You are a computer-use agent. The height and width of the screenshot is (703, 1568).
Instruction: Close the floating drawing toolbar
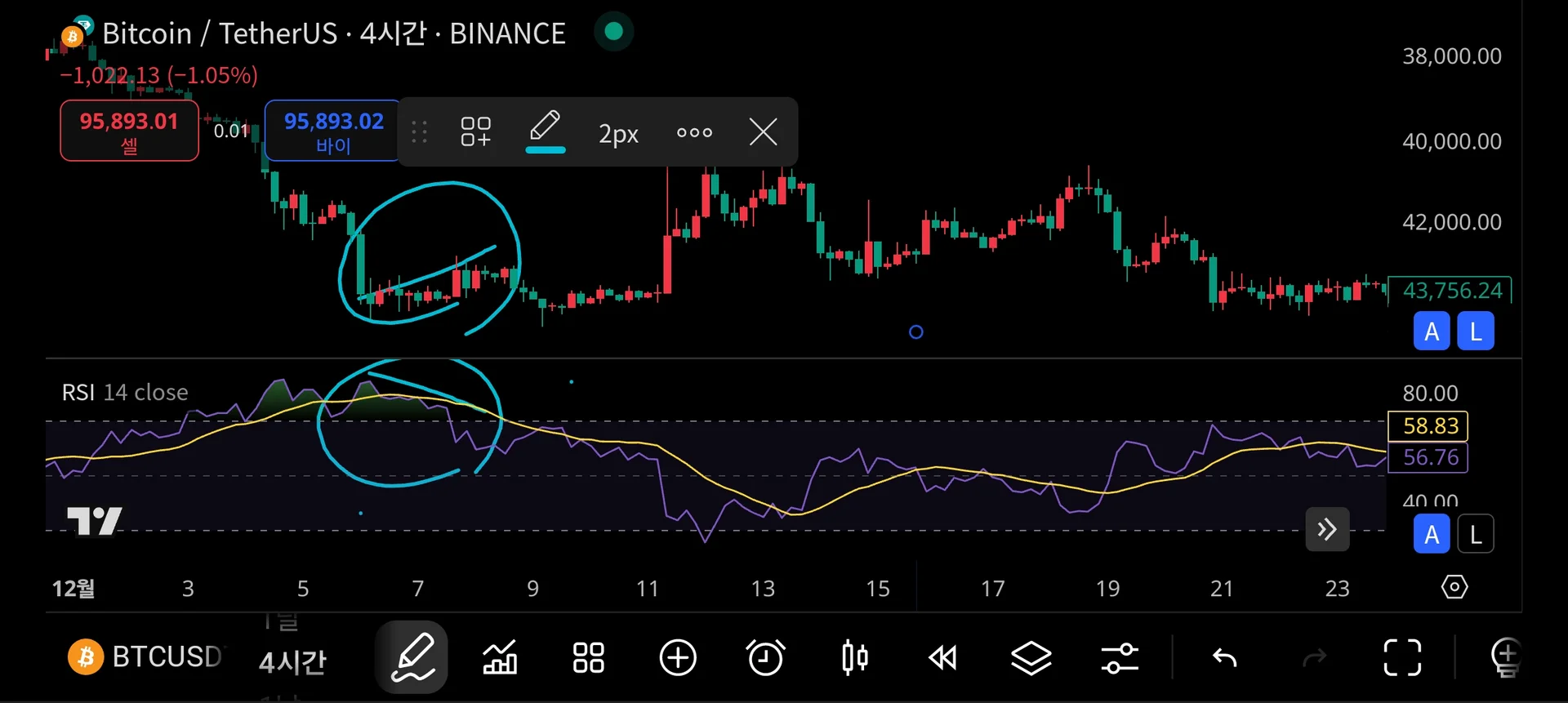coord(763,132)
